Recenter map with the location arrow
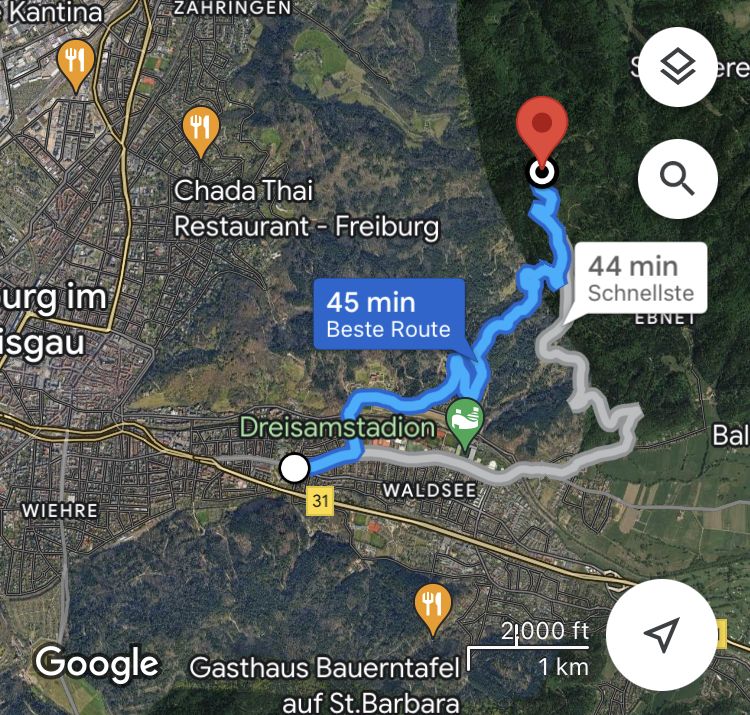This screenshot has width=750, height=715. [661, 633]
